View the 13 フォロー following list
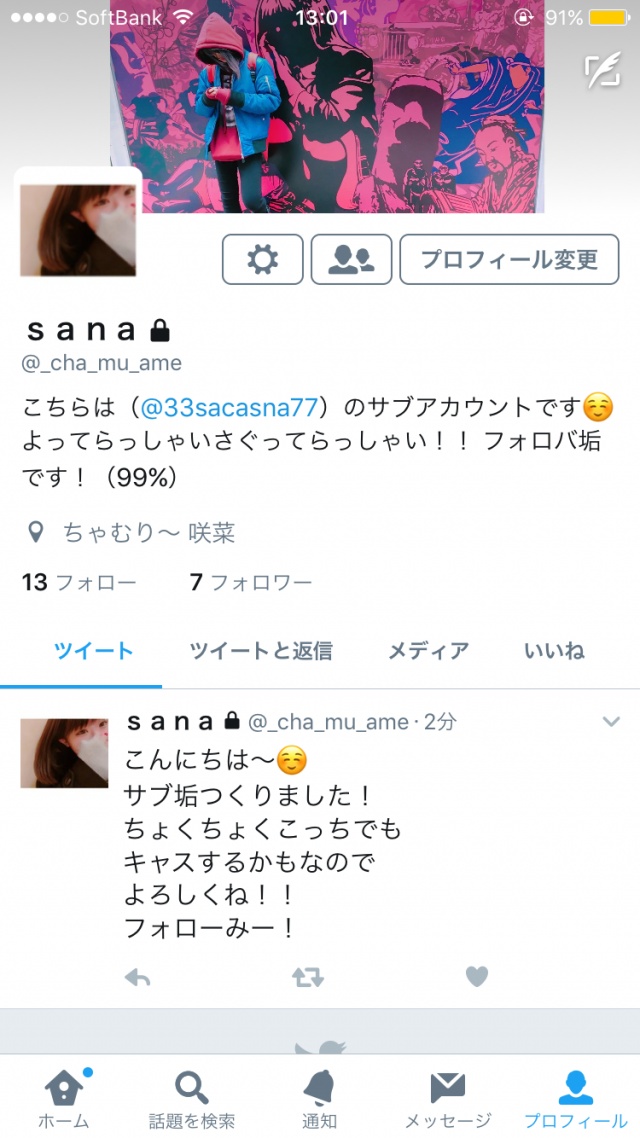 coord(78,582)
